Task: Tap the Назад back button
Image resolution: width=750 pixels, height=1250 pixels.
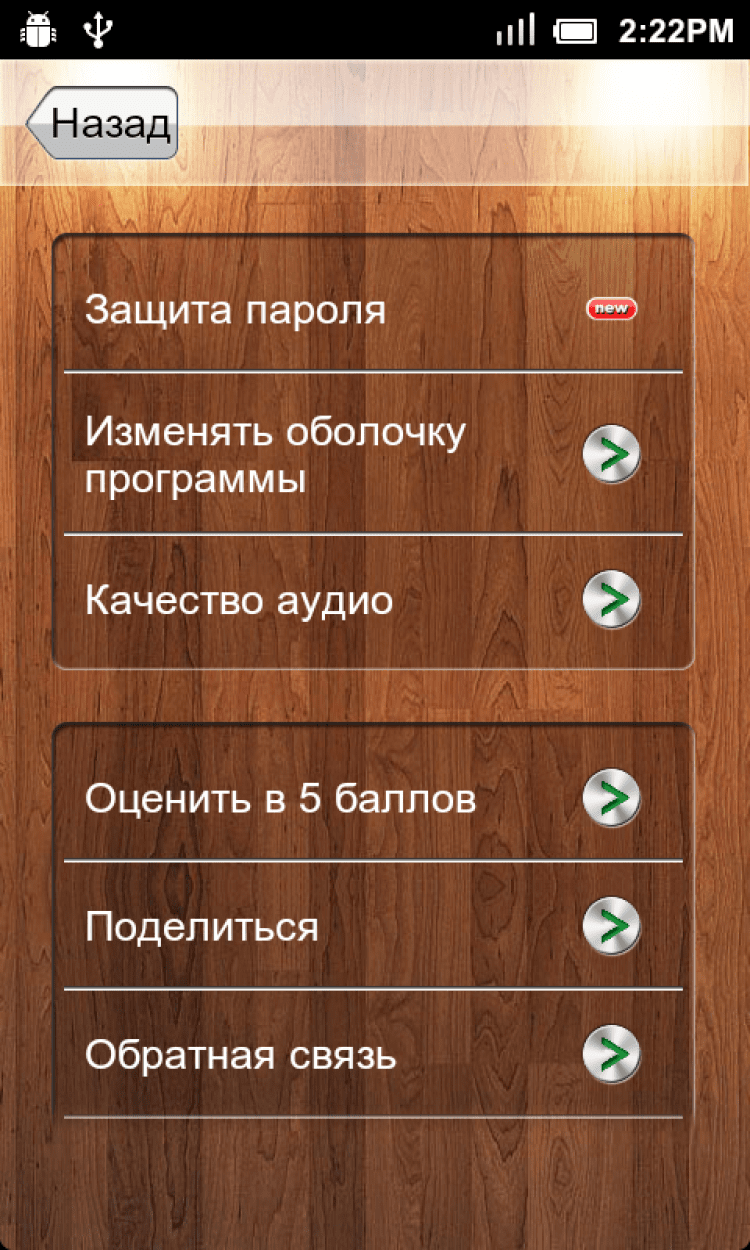Action: click(x=103, y=124)
